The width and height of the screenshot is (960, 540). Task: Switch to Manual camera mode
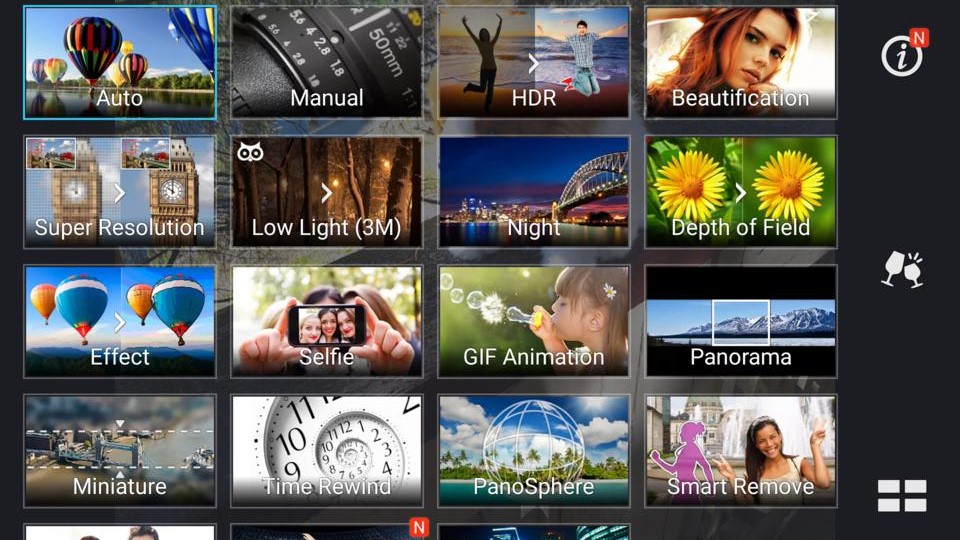[x=327, y=62]
